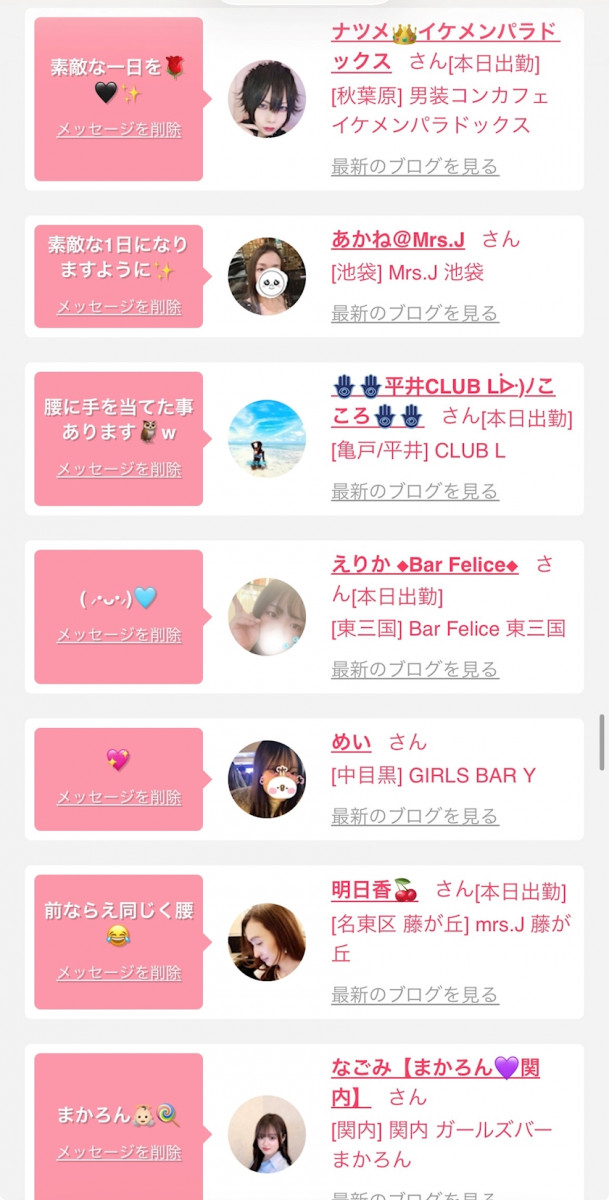Delete the まかろん message

(119, 1153)
